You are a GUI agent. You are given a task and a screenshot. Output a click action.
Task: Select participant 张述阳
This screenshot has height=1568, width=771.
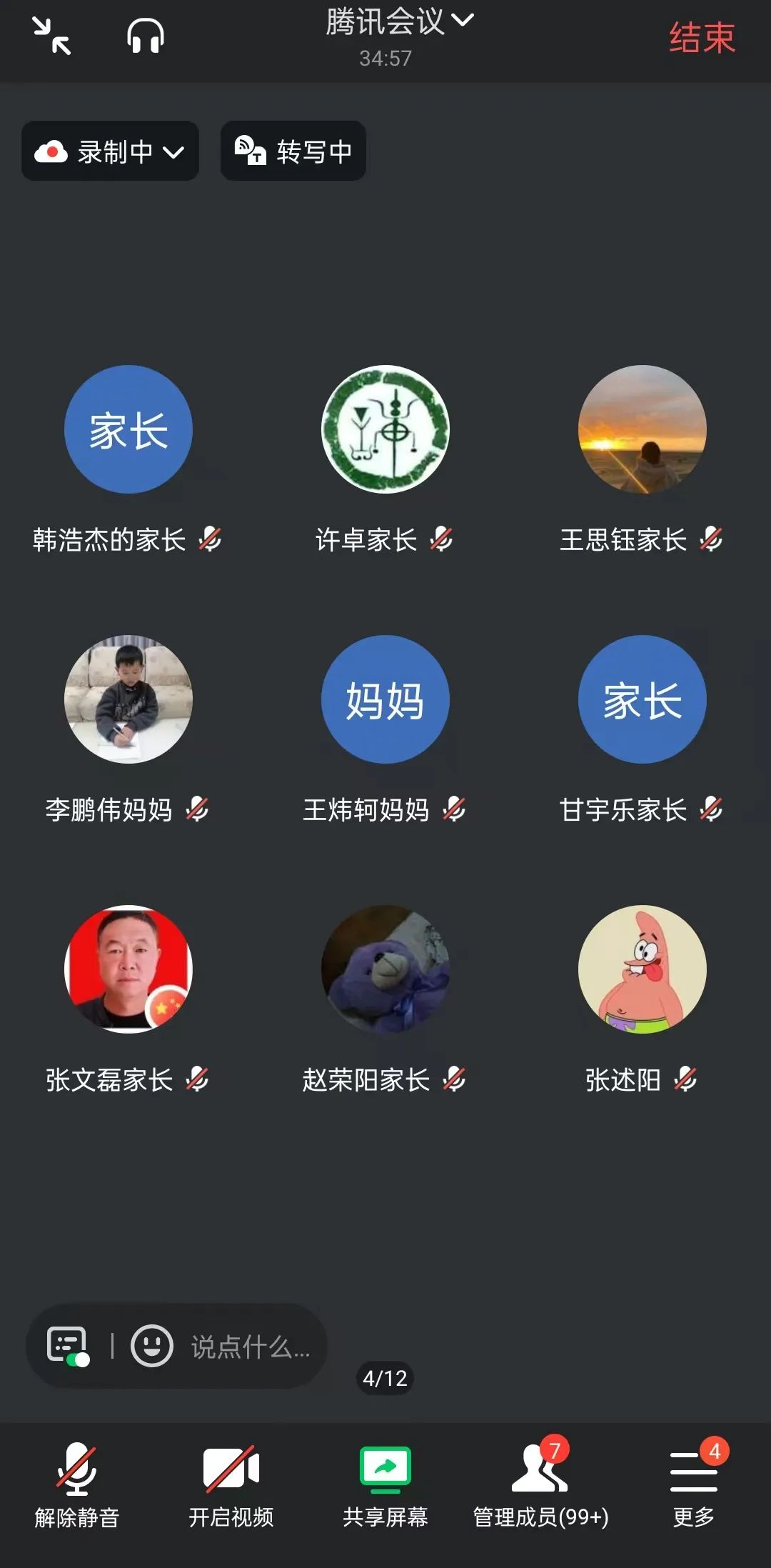(642, 969)
